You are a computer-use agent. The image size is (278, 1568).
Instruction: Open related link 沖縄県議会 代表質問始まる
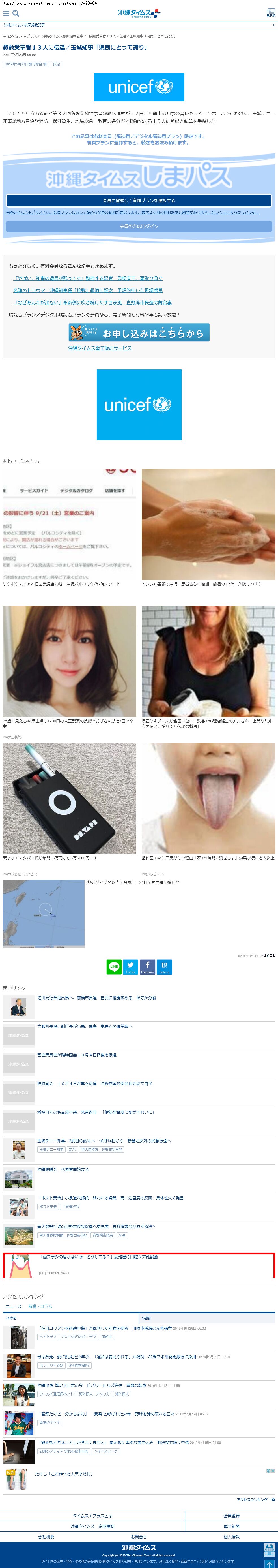[63, 1169]
